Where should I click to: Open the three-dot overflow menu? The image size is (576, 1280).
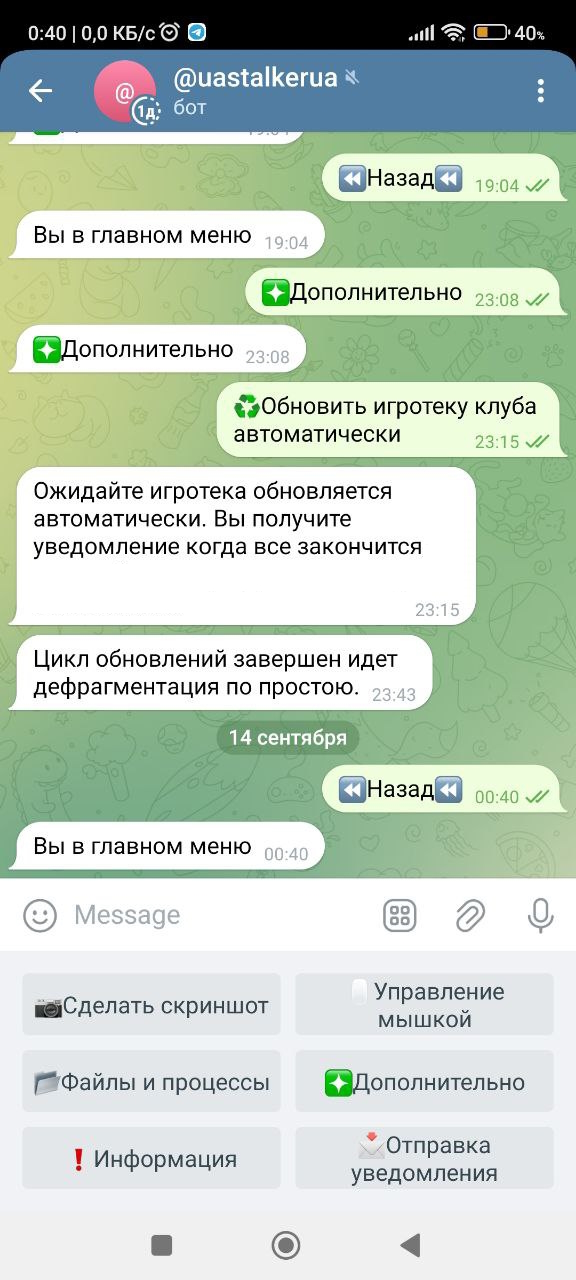click(x=540, y=91)
